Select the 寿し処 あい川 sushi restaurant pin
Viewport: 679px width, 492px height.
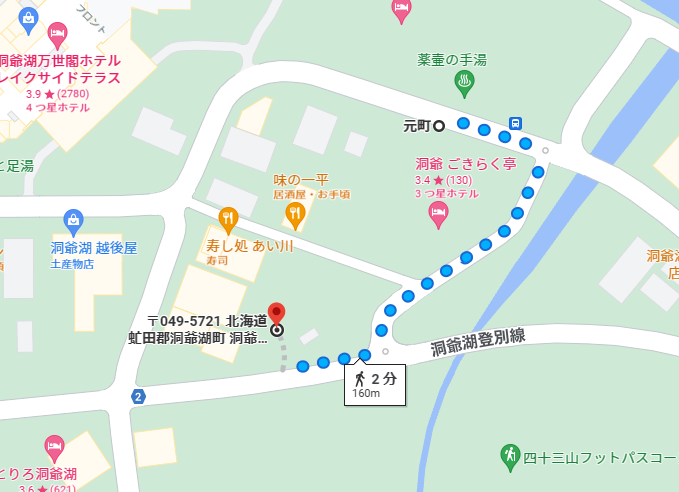click(x=228, y=218)
